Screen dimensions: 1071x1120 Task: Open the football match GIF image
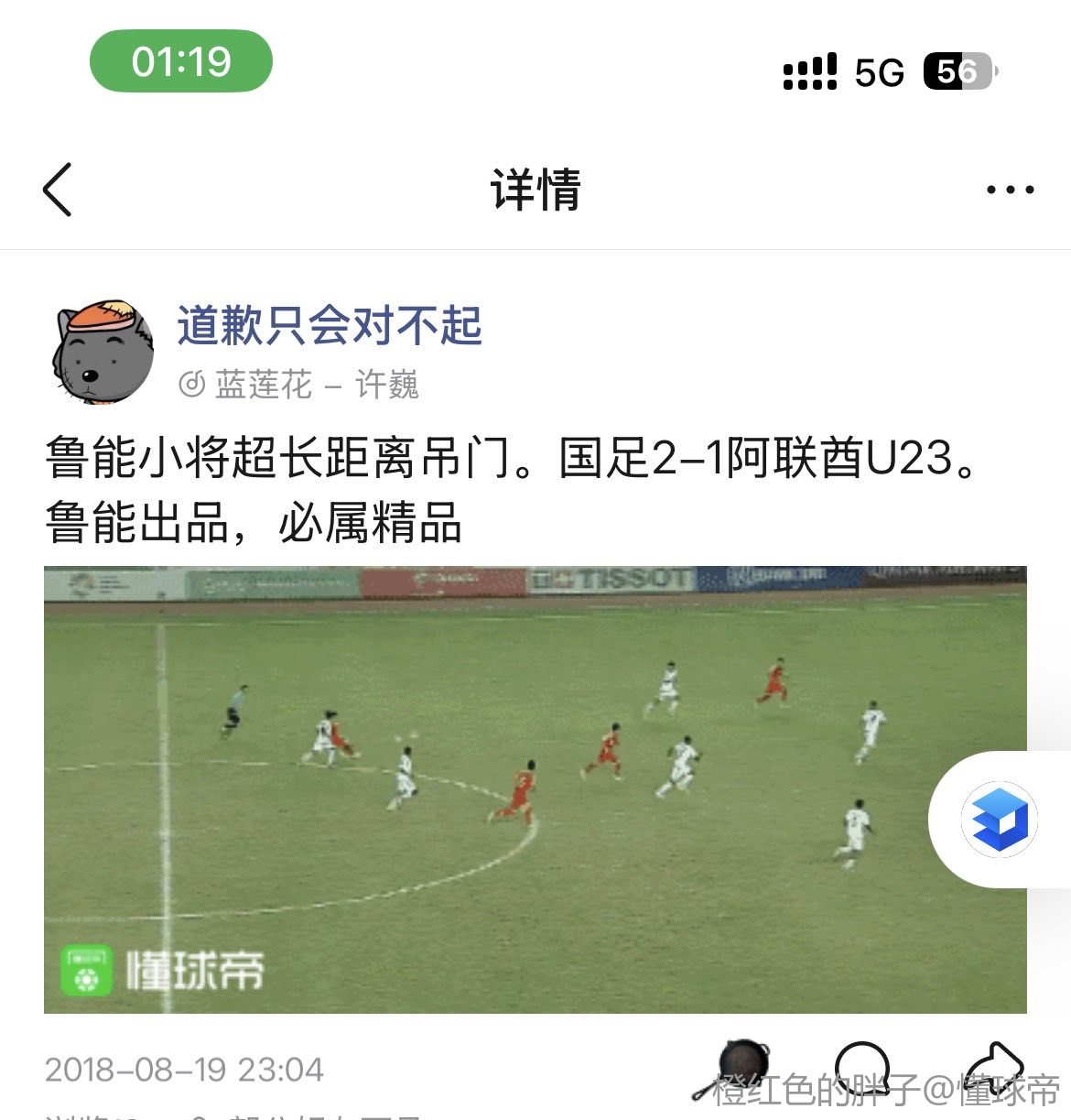pyautogui.click(x=535, y=788)
